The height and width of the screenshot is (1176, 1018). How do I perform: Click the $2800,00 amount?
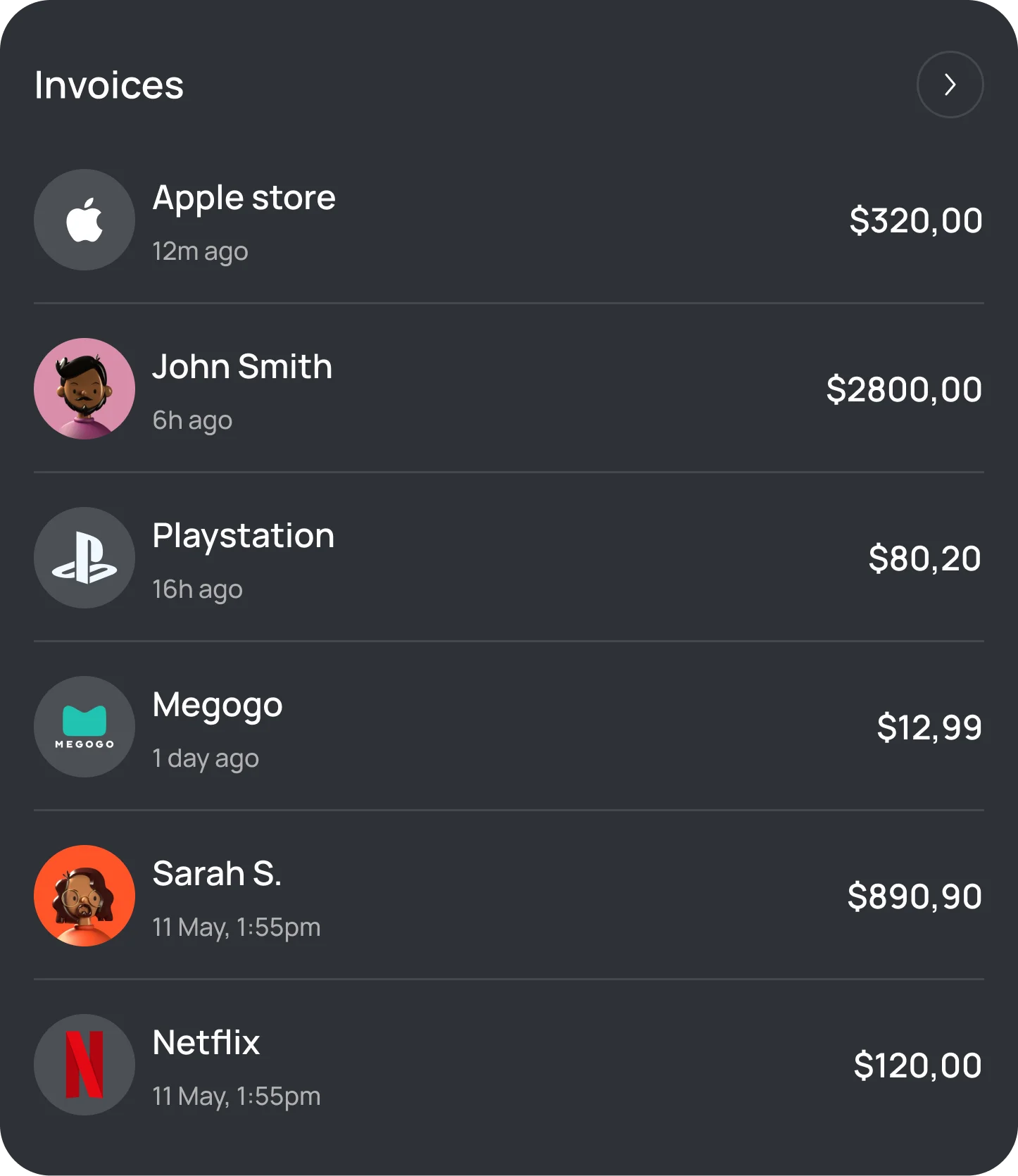[x=903, y=389]
